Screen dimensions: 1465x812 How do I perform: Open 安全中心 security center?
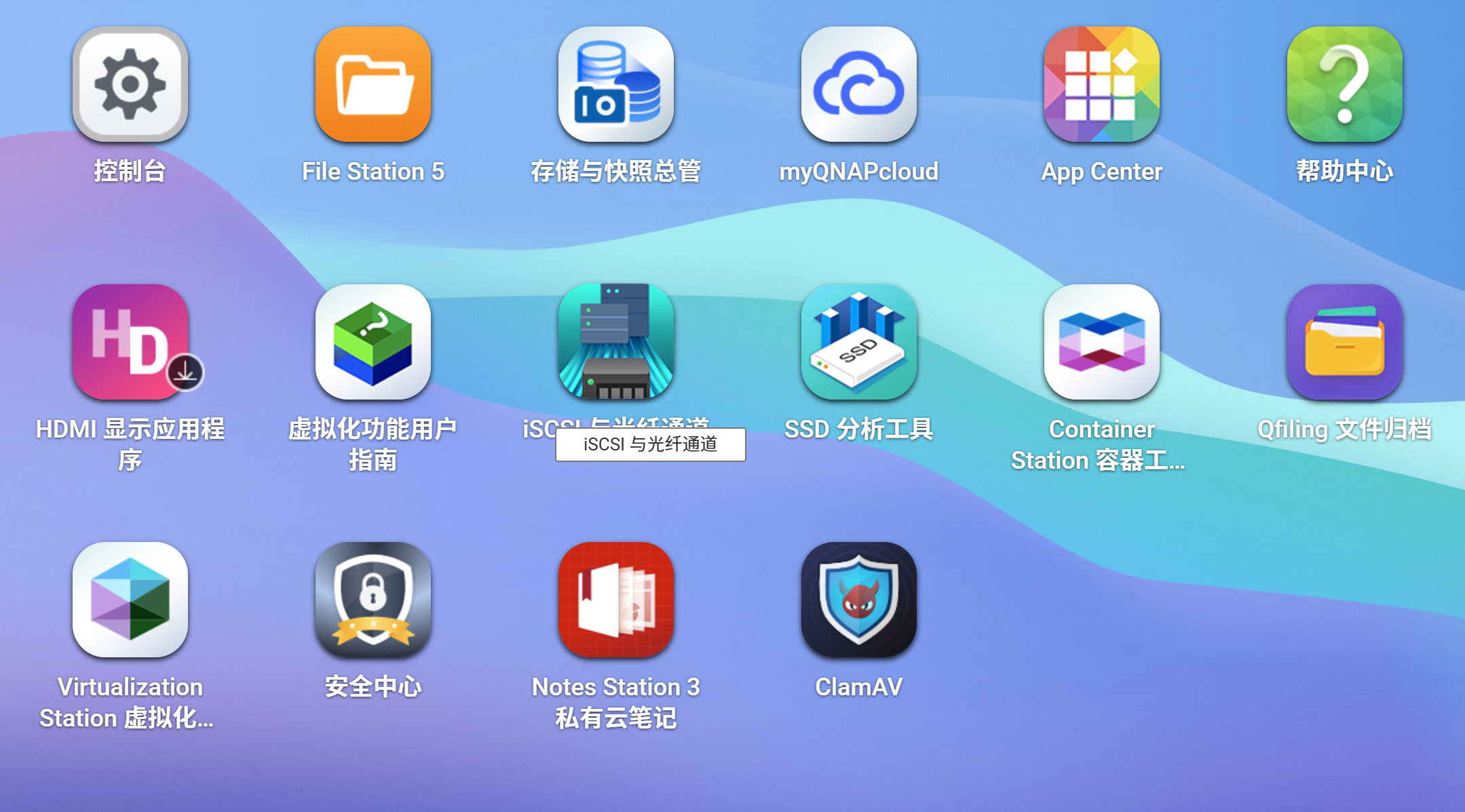point(373,600)
